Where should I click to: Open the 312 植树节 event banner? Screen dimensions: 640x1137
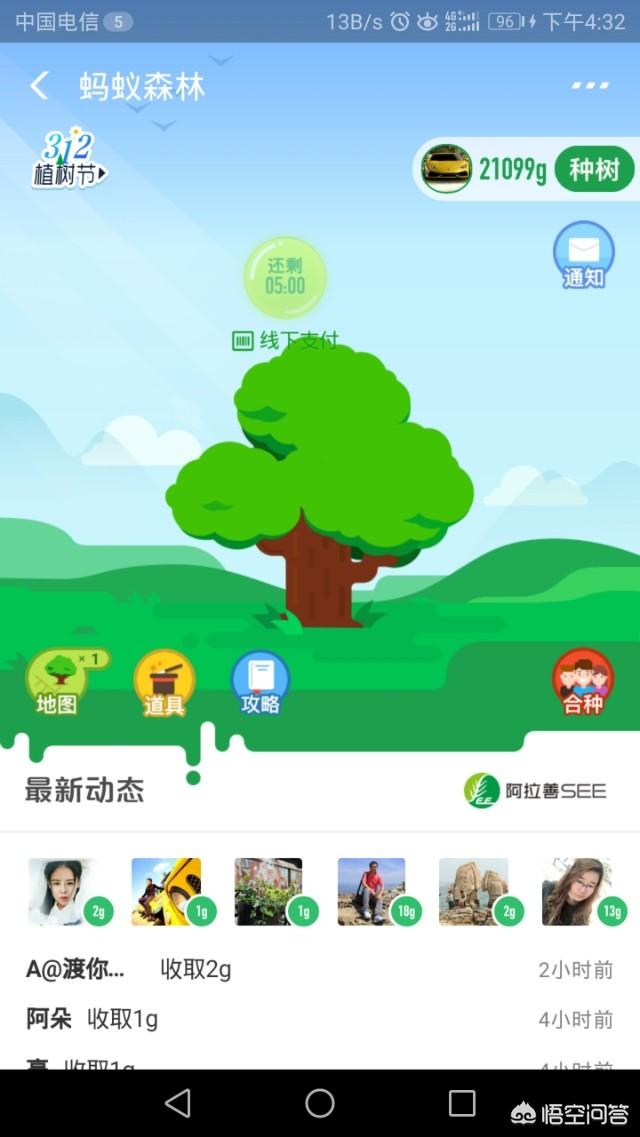tap(70, 159)
